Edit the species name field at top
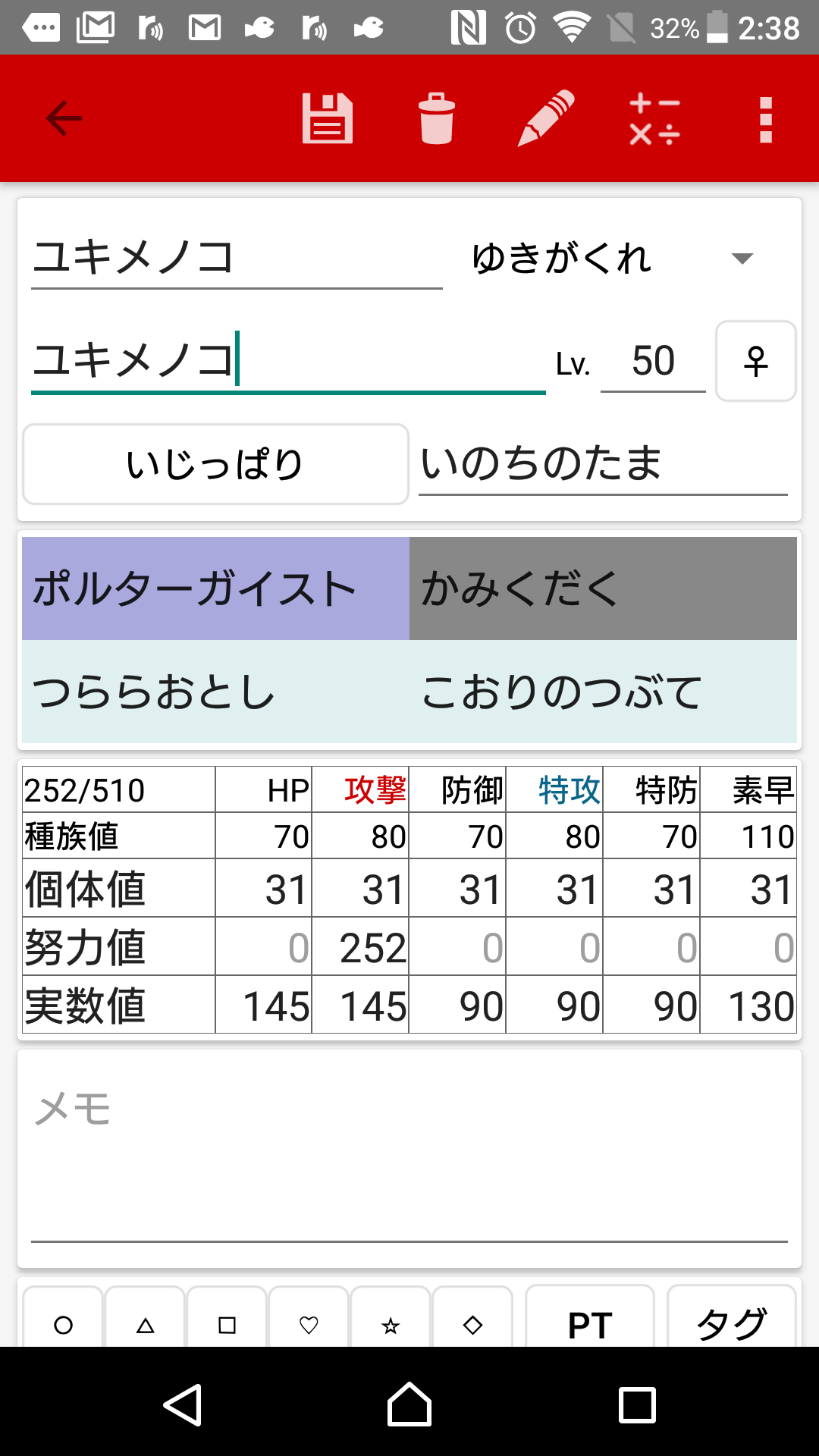Screen dimensions: 819x1456 (237, 258)
